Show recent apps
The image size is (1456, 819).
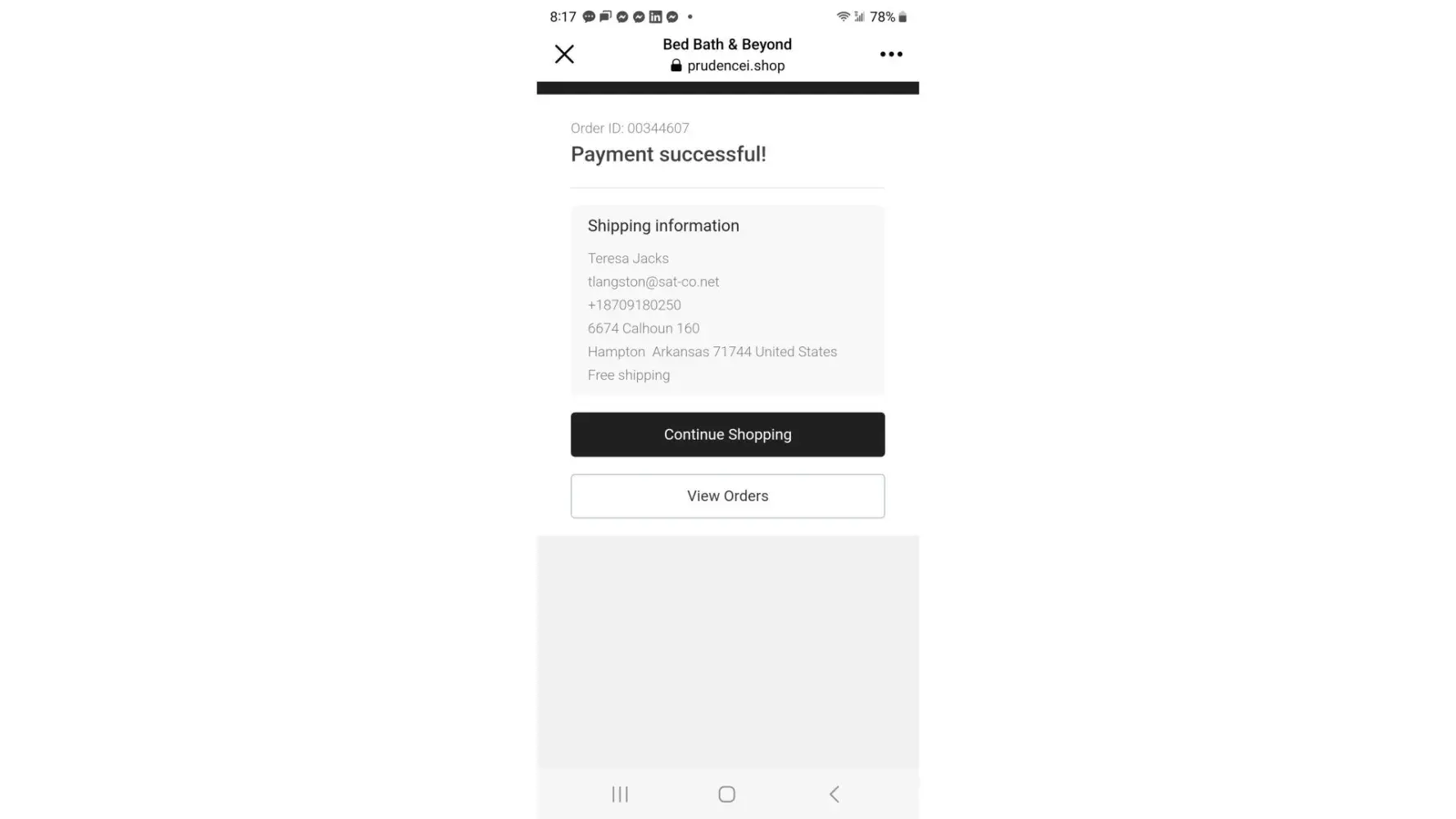(x=620, y=794)
